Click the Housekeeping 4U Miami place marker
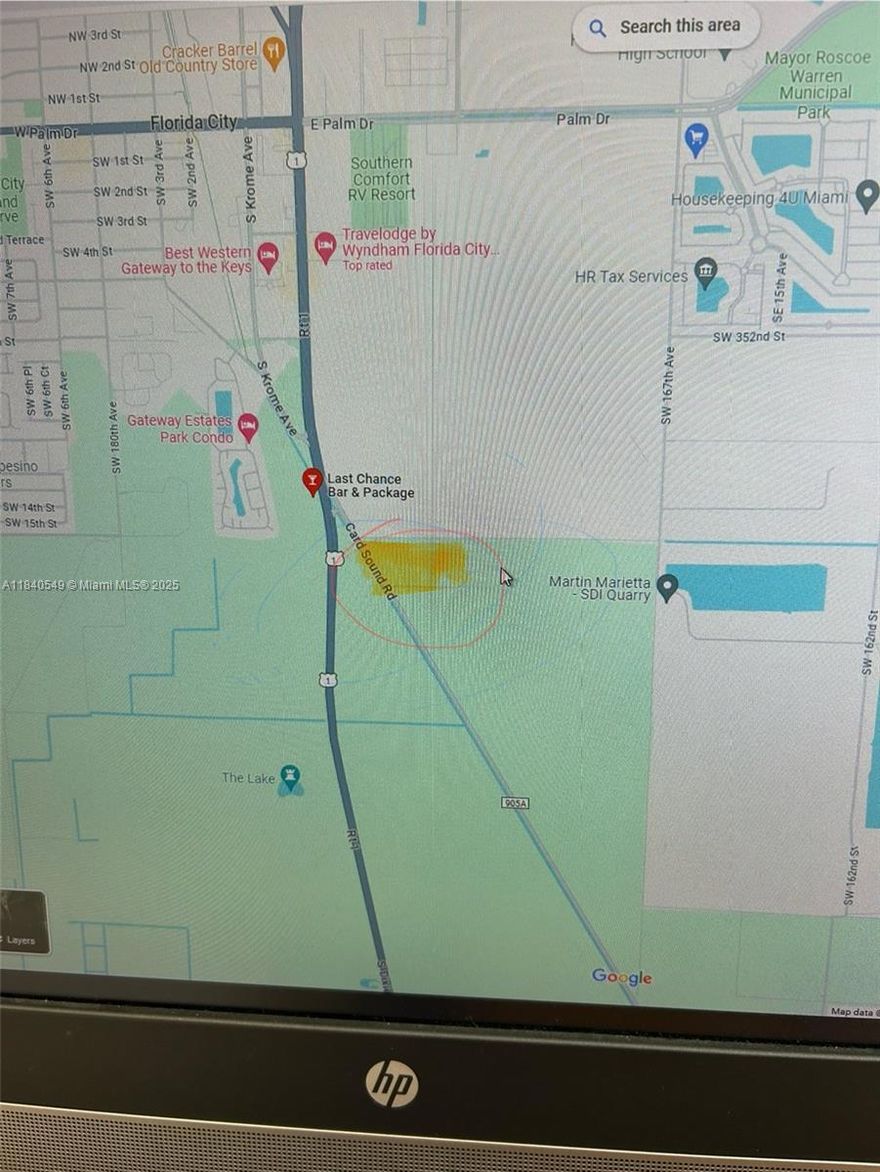Screen dimensions: 880x1172 [x=863, y=196]
